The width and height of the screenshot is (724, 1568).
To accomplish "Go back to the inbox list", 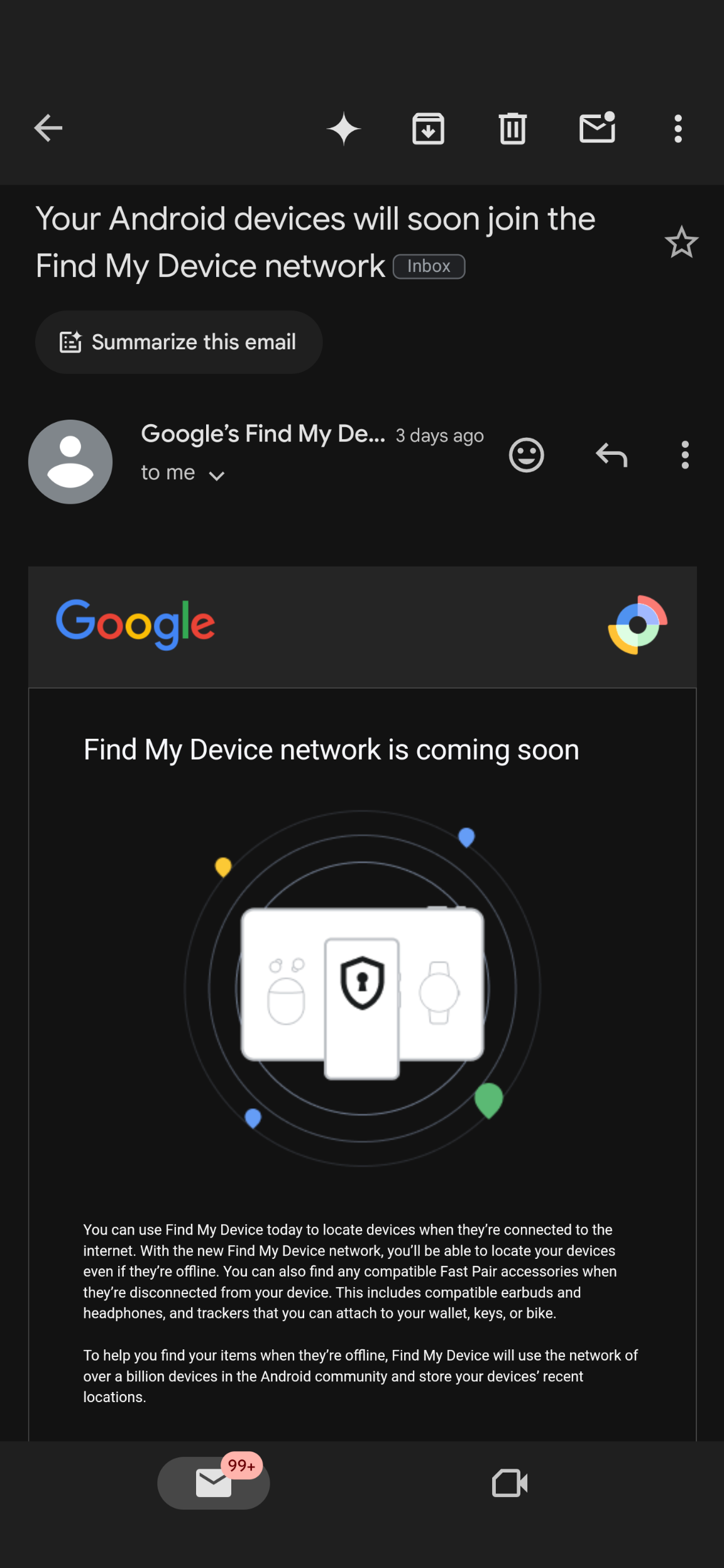I will (x=48, y=129).
